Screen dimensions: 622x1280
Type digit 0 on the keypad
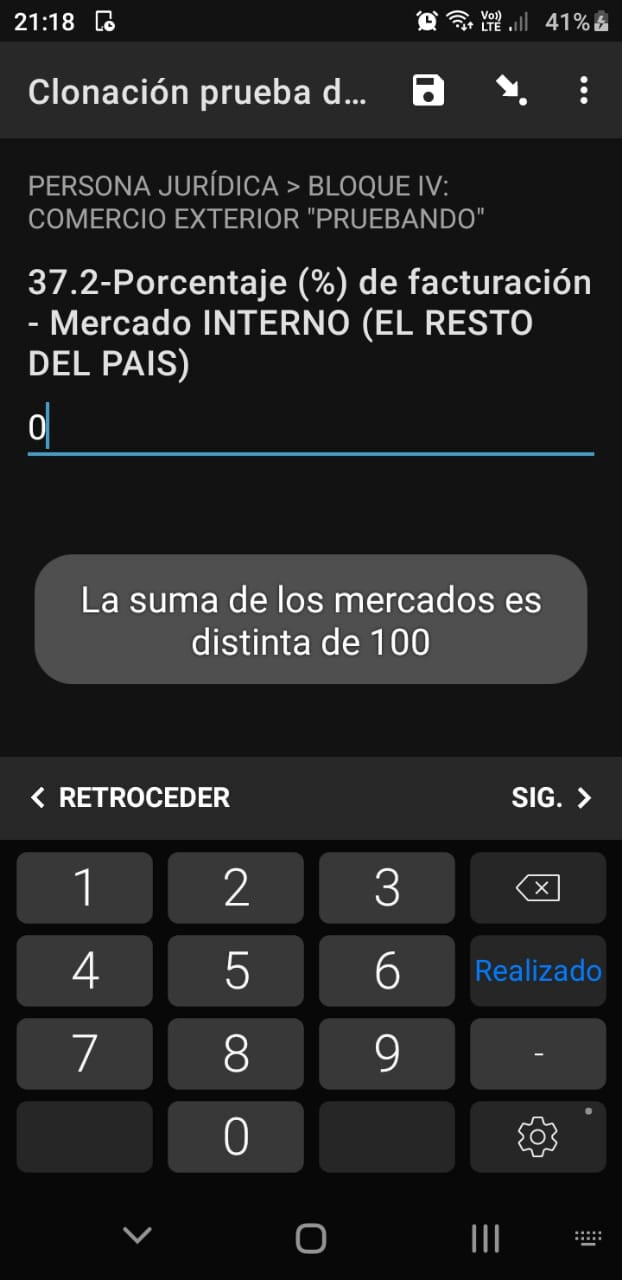(x=236, y=1136)
